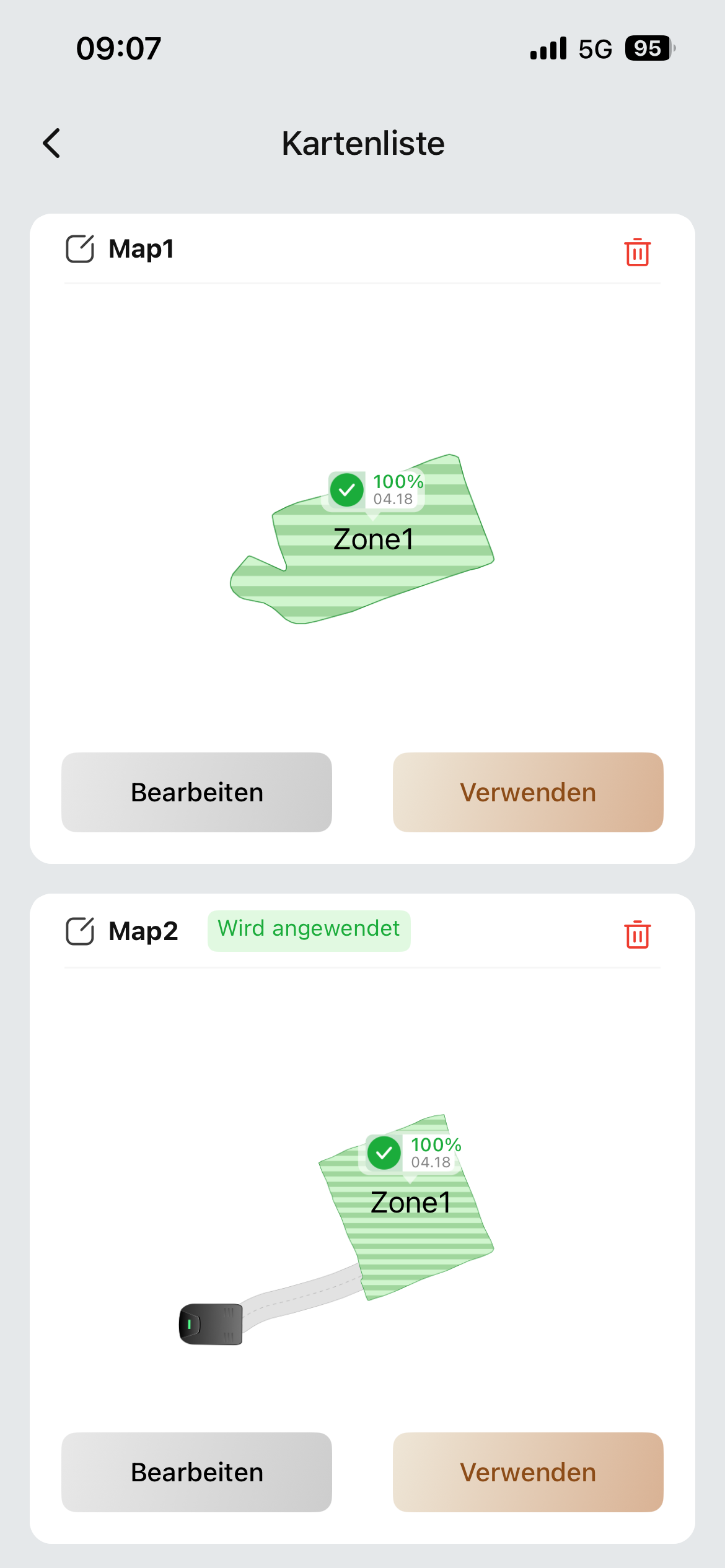Open Bearbeiten for Map2
Image resolution: width=725 pixels, height=1568 pixels.
pos(196,1472)
